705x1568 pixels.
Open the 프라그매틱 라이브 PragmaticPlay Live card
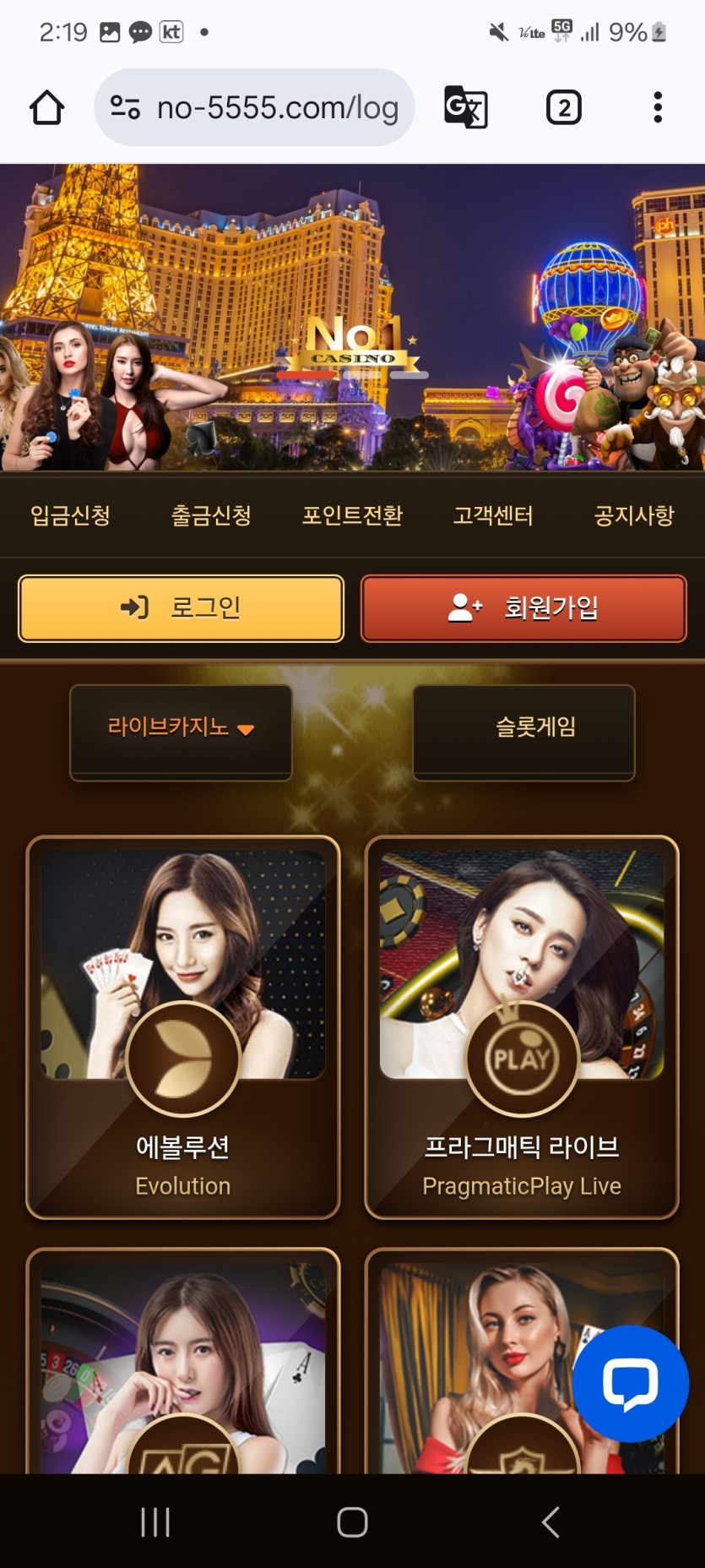pyautogui.click(x=522, y=1026)
